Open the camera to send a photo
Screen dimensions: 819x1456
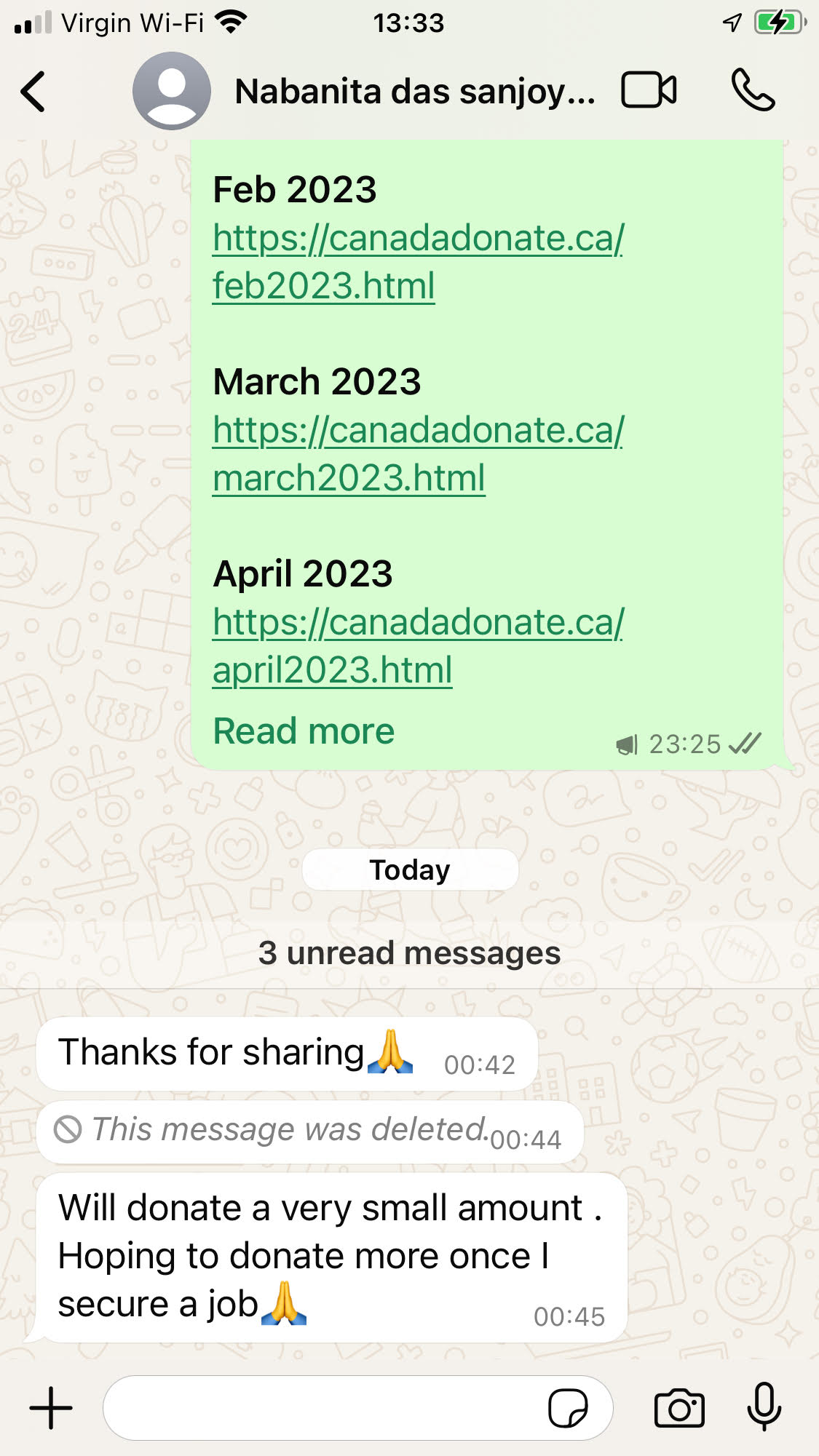(x=679, y=1408)
